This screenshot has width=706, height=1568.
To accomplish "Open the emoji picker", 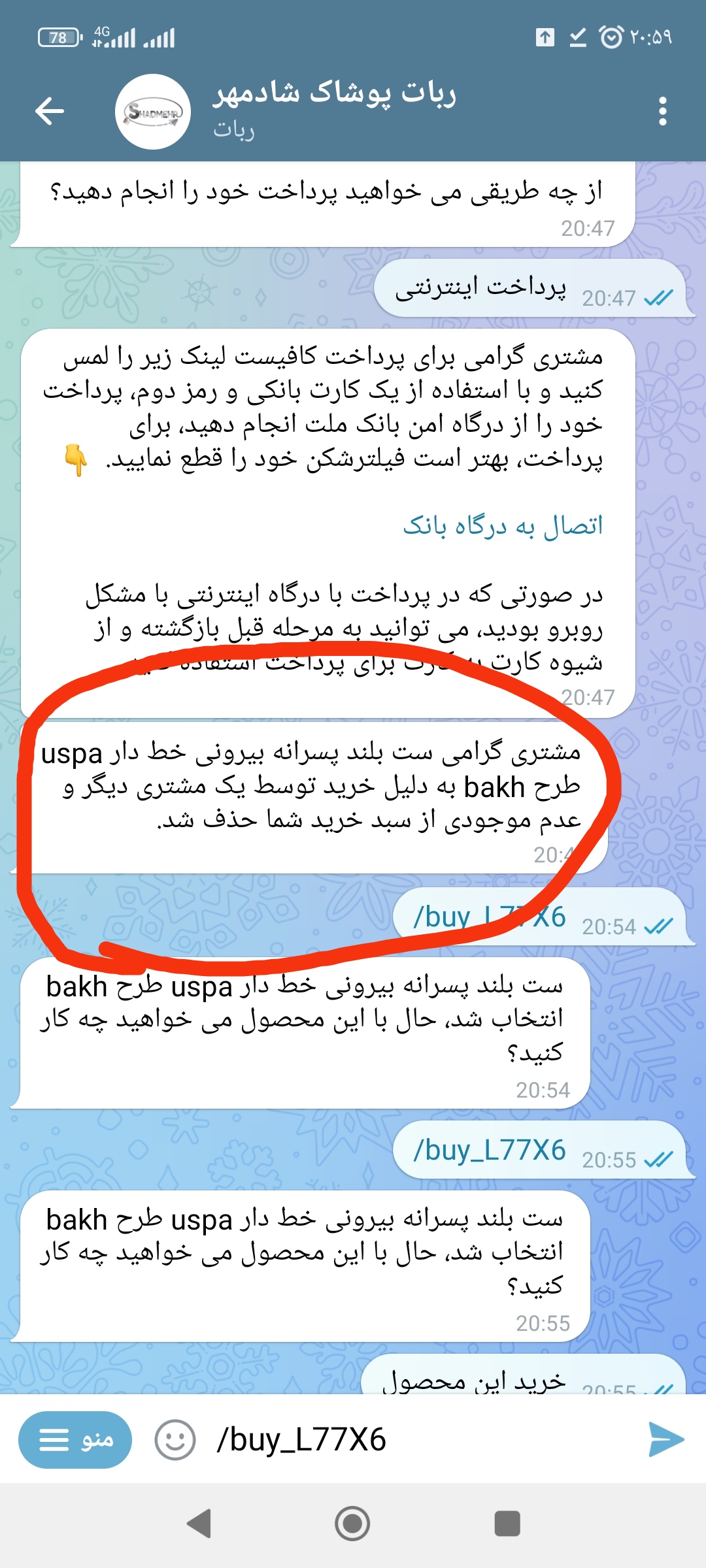I will click(175, 1440).
